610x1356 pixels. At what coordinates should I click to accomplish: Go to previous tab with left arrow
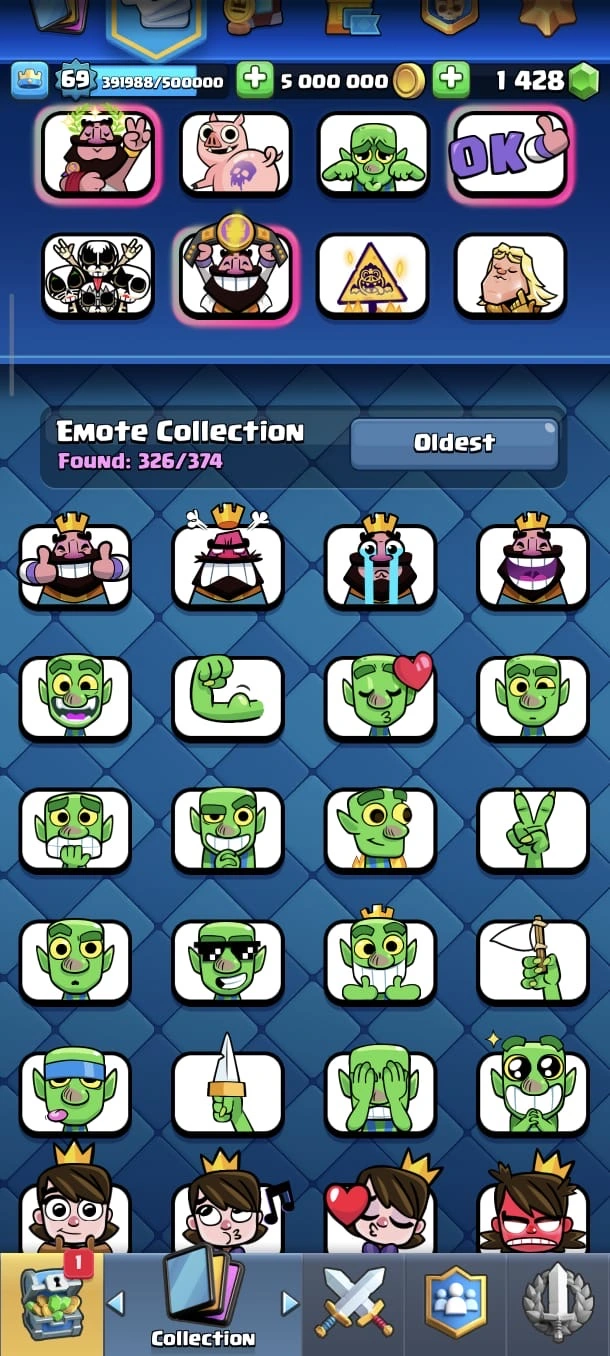[116, 1303]
